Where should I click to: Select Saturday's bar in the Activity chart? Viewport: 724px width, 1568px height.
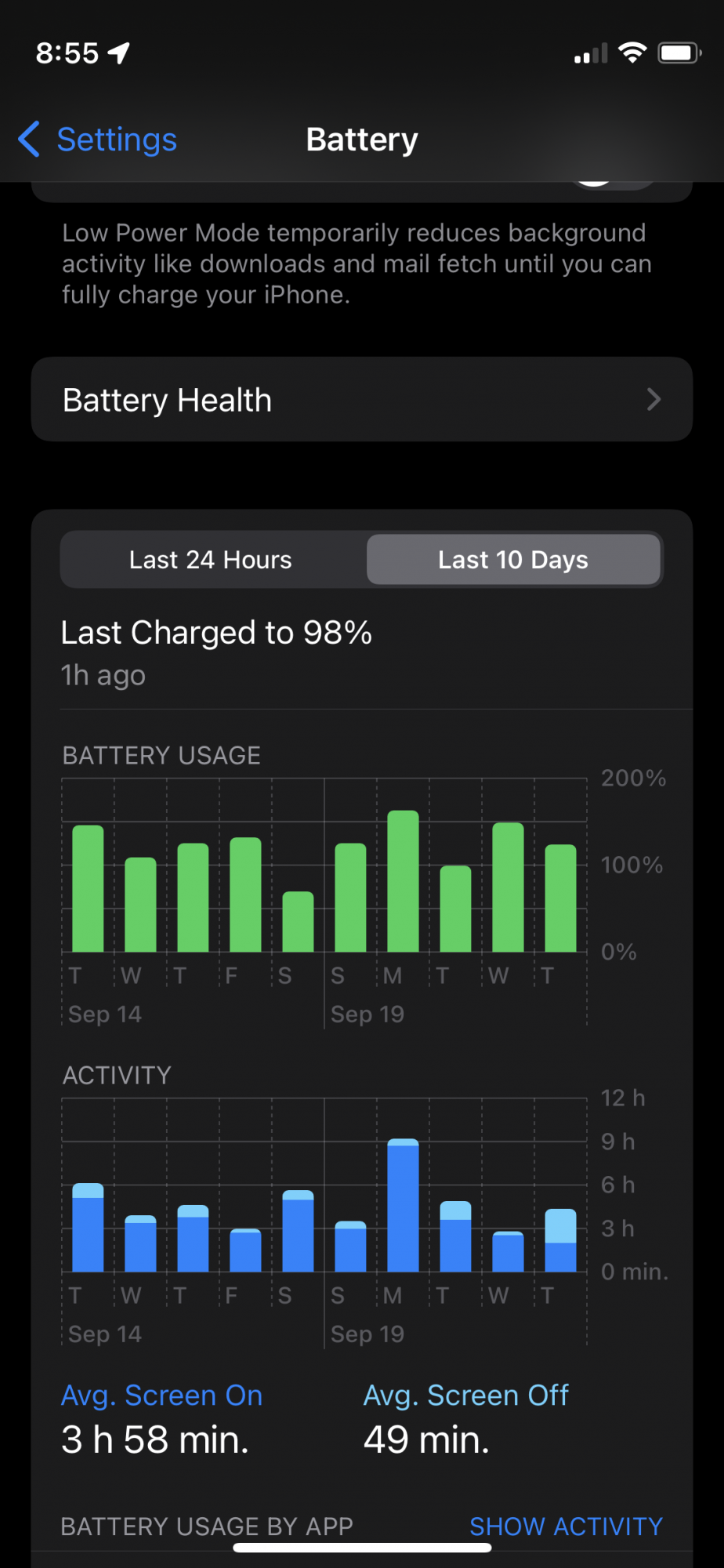tap(298, 1231)
